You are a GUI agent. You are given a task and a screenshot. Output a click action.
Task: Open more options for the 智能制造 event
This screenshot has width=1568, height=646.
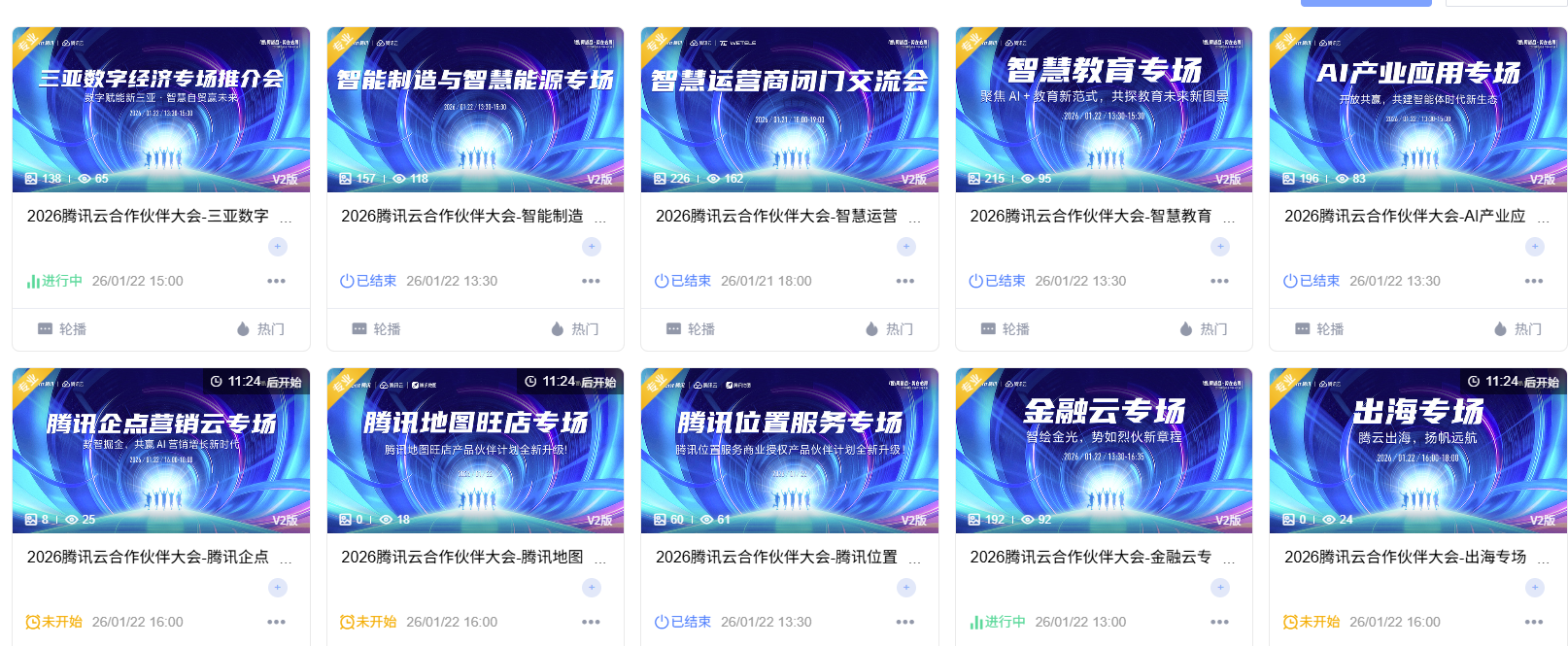(x=591, y=281)
